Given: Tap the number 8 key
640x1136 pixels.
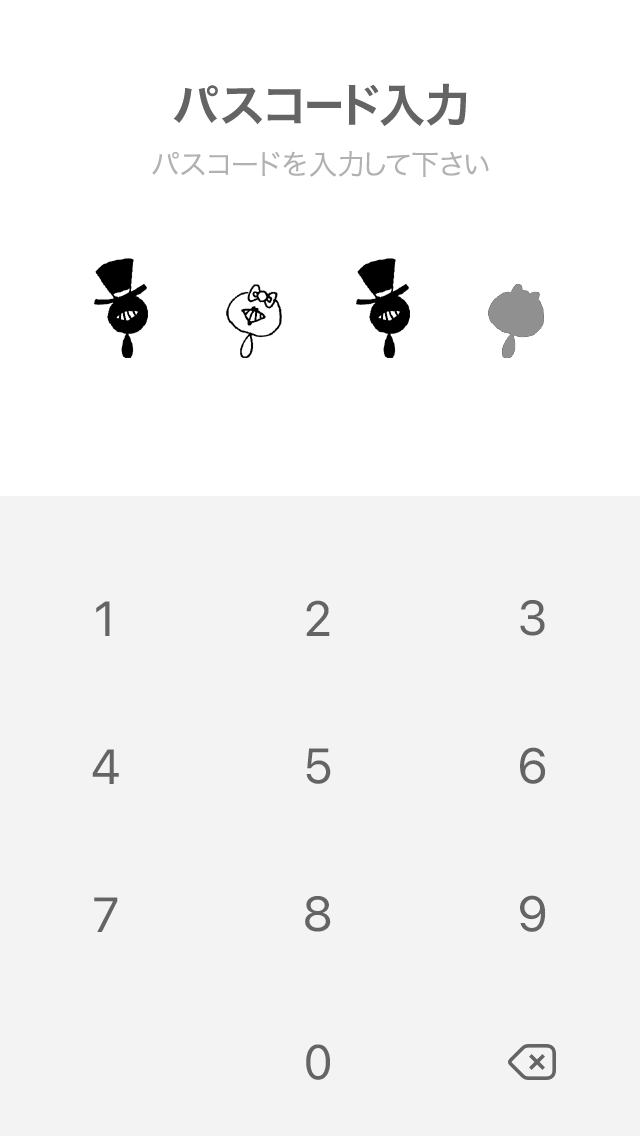Looking at the screenshot, I should [318, 914].
